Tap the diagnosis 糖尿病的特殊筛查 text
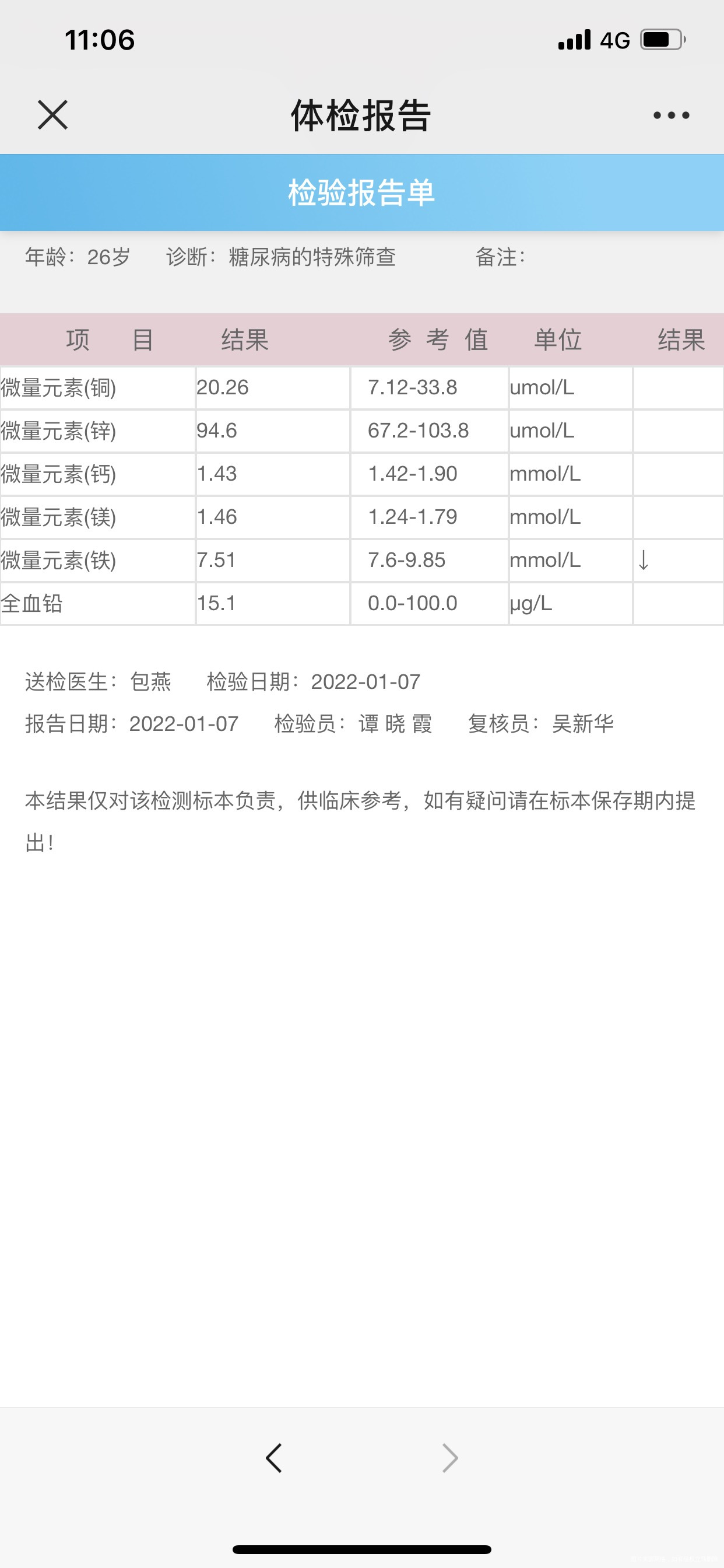The width and height of the screenshot is (724, 1568). click(x=310, y=257)
